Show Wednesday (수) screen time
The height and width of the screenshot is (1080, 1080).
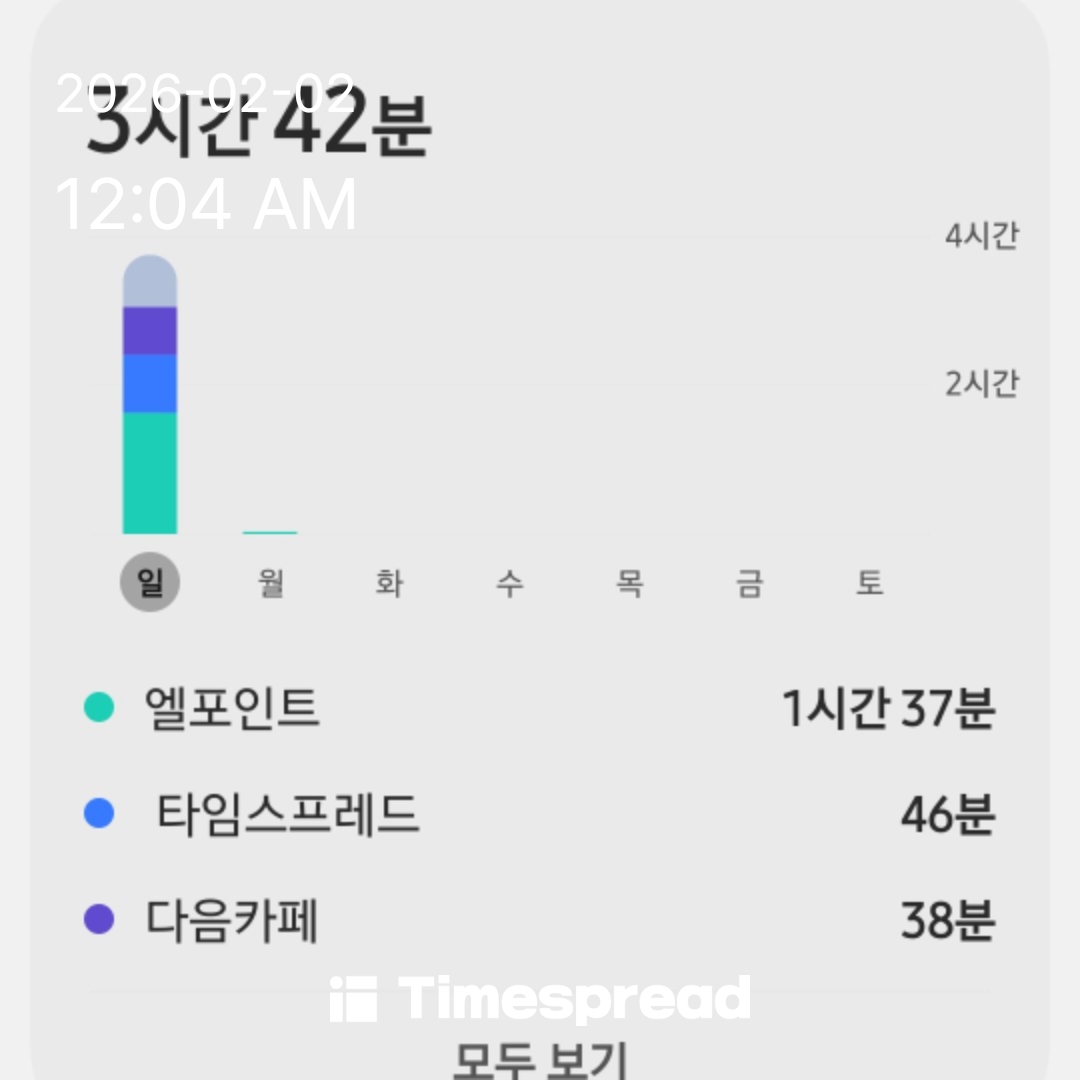click(x=510, y=583)
